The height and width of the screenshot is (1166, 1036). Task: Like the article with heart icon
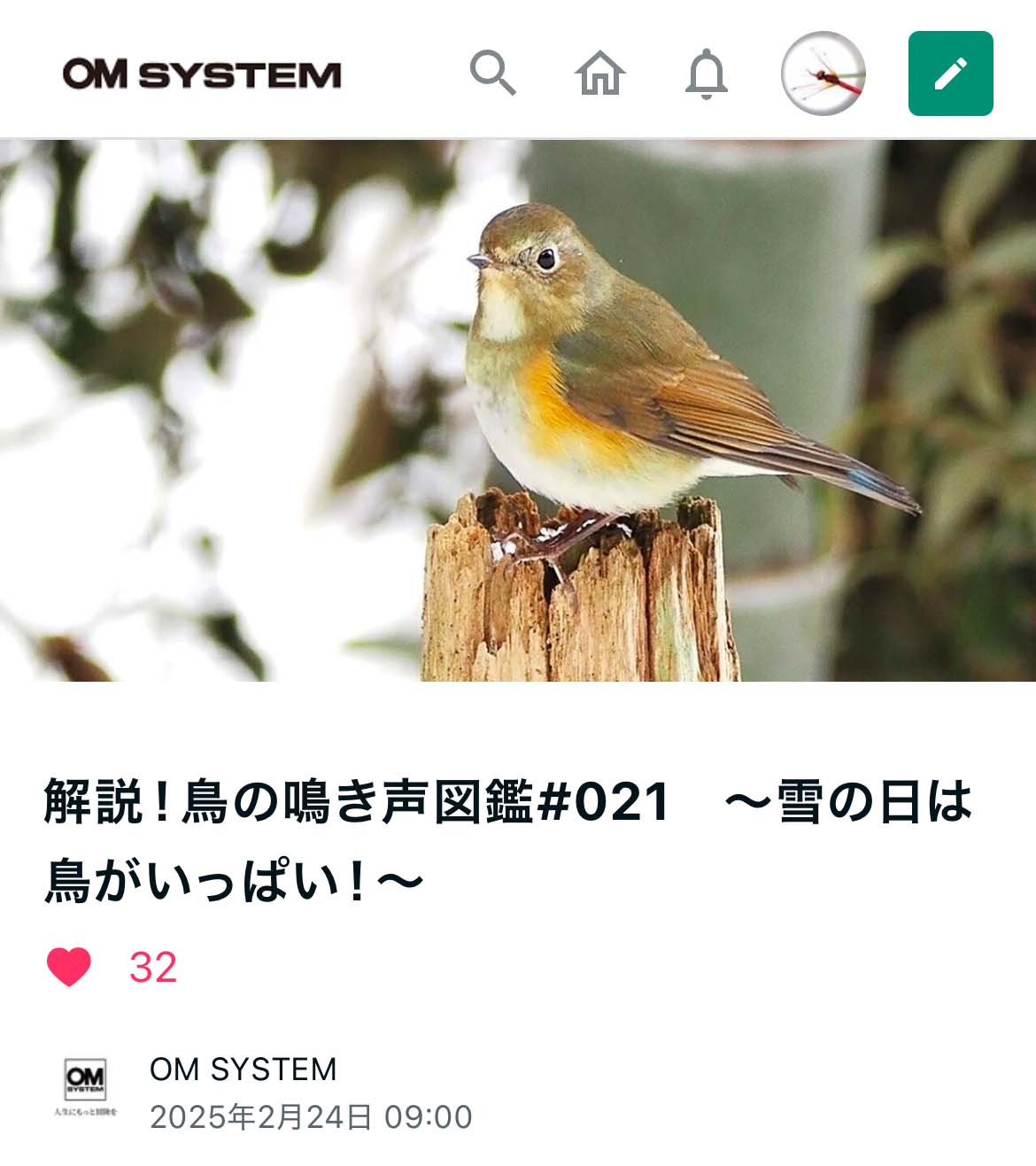pos(69,967)
